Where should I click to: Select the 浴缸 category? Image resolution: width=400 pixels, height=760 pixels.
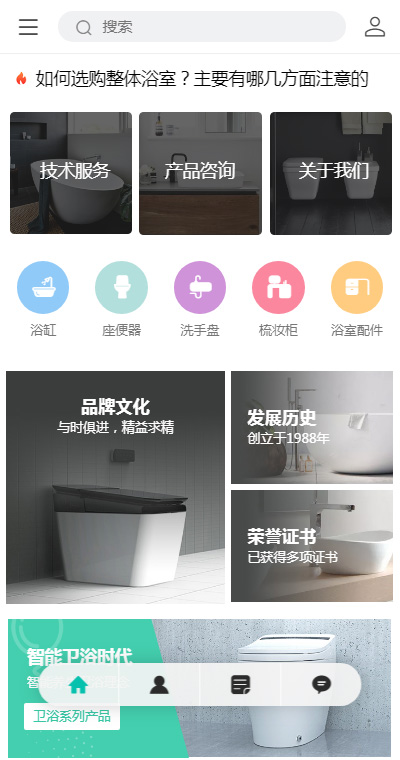click(43, 299)
